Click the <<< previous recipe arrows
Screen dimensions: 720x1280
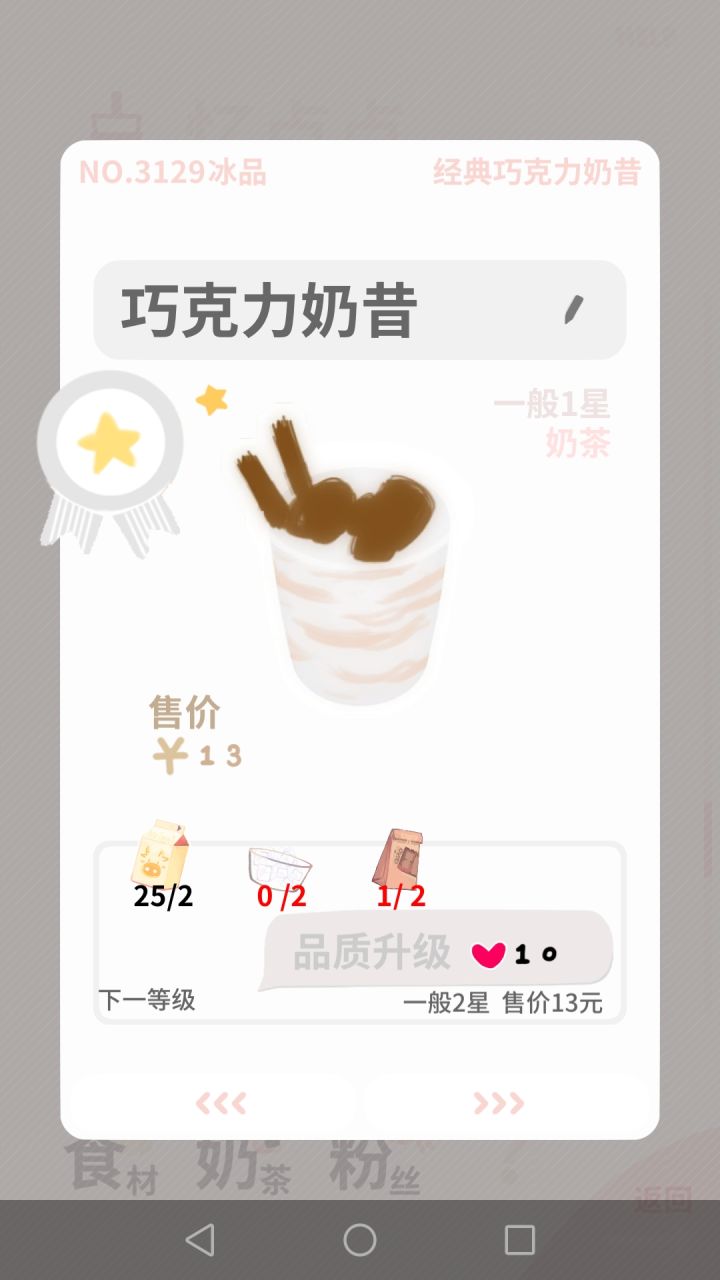pyautogui.click(x=224, y=1104)
